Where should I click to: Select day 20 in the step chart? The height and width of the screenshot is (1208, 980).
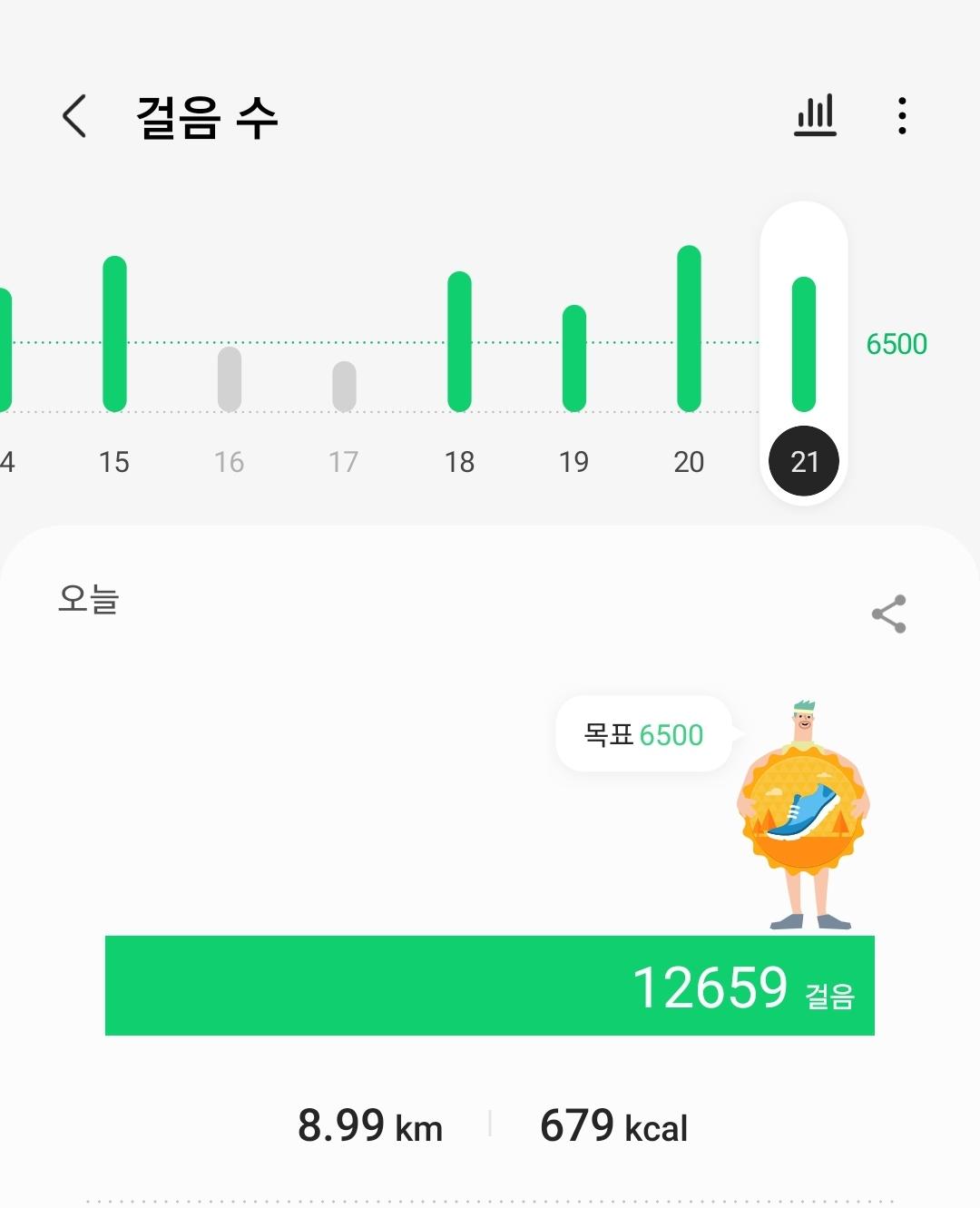pyautogui.click(x=689, y=354)
